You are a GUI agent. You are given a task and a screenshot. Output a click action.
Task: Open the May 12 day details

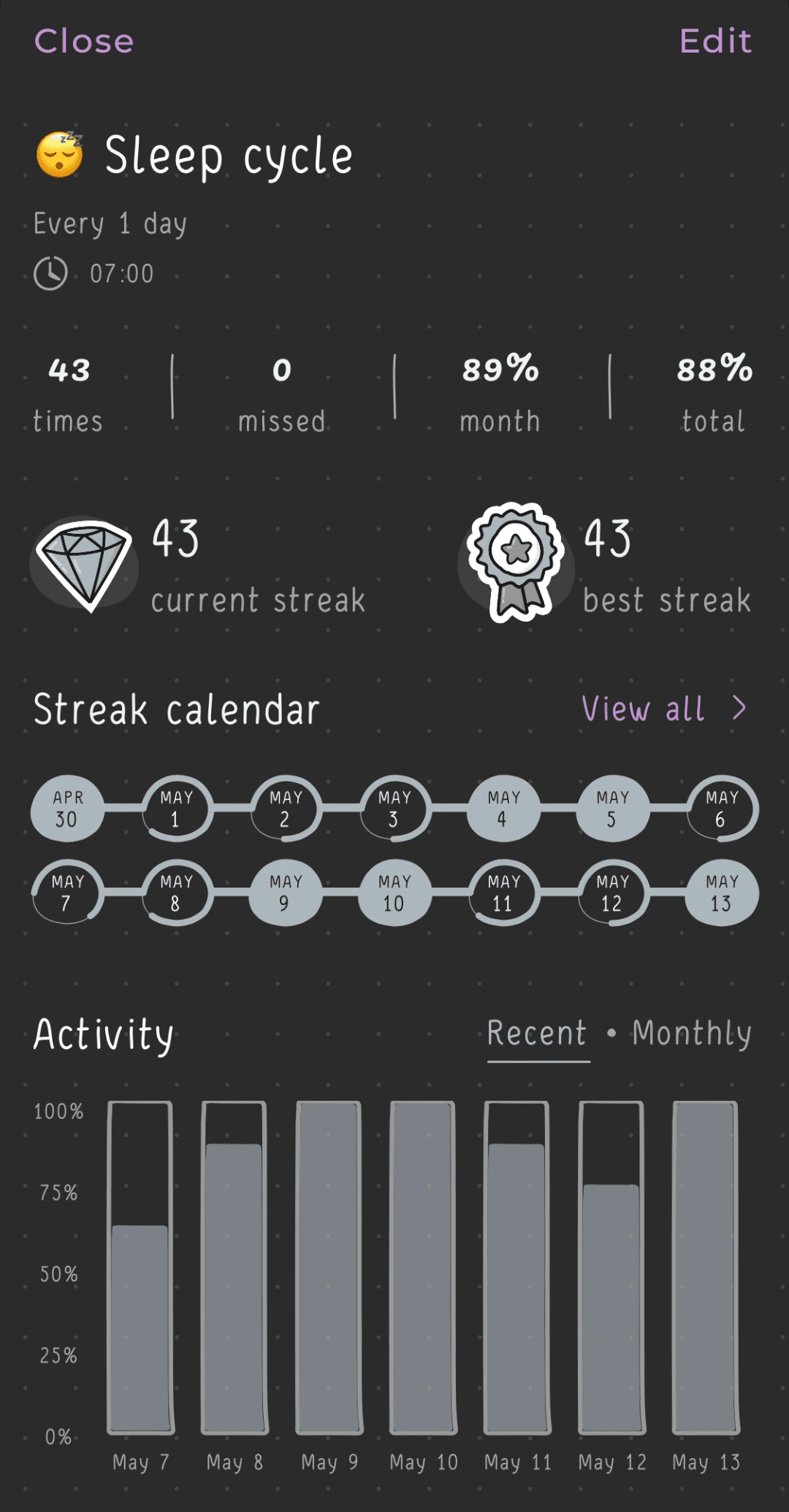[x=611, y=893]
